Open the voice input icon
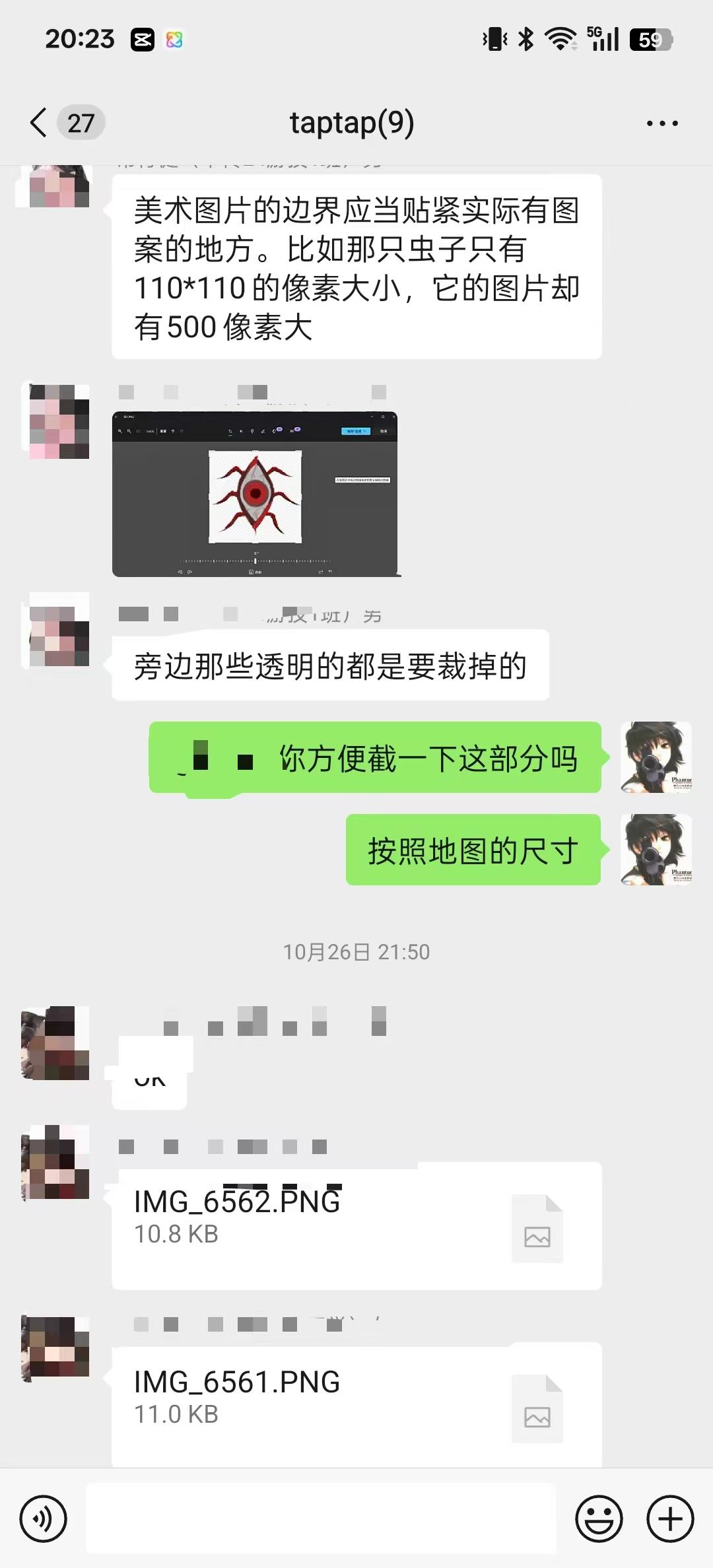 pyautogui.click(x=44, y=1519)
